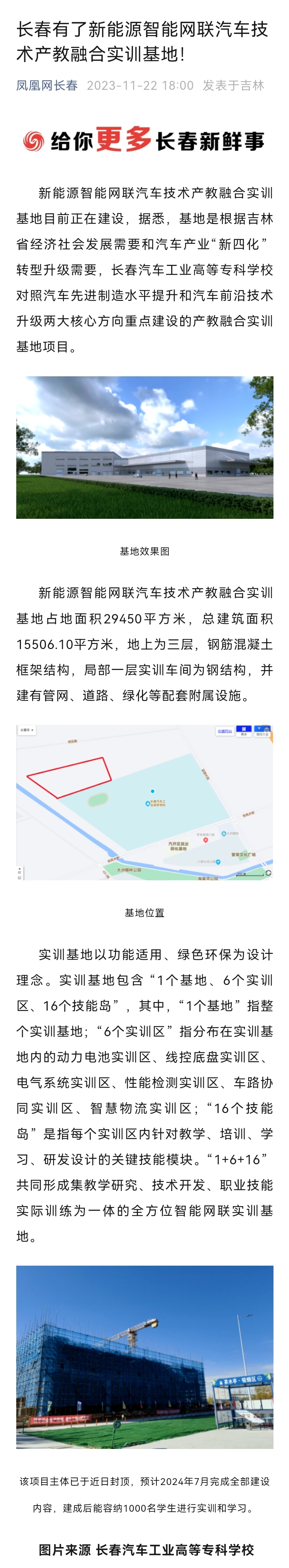
Task: Open the 凤凰网长春 account link
Action: click(x=47, y=86)
